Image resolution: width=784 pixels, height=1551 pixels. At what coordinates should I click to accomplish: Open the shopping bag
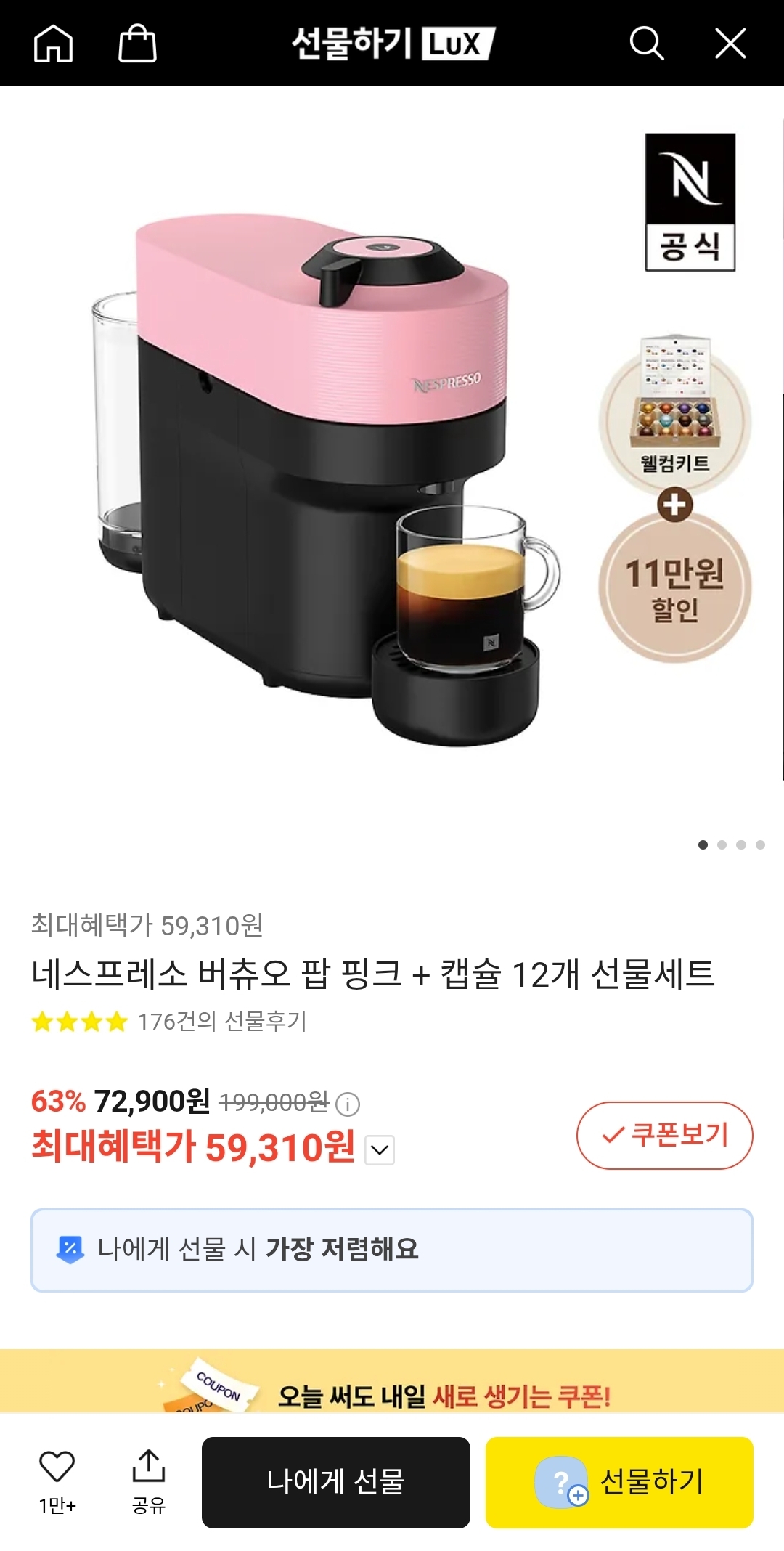pos(137,44)
